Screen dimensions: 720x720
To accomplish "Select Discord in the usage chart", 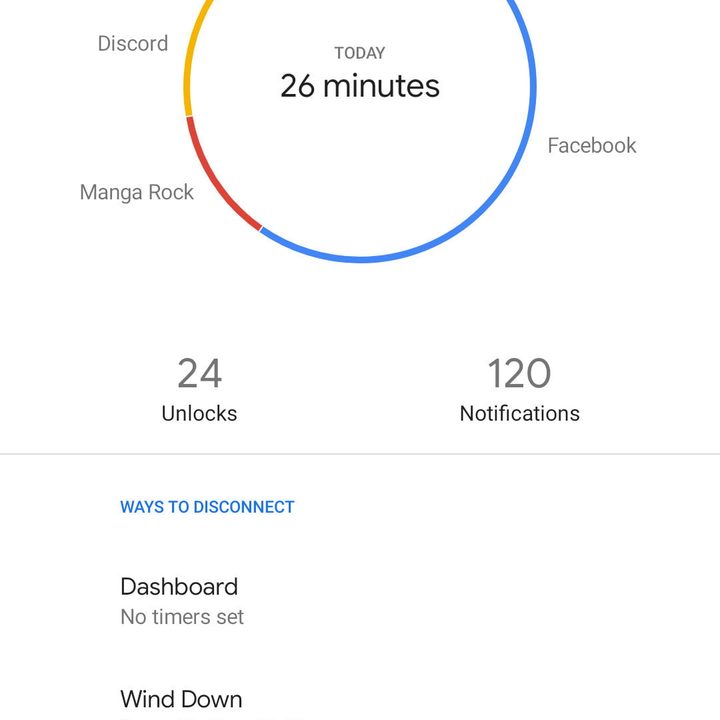I will point(133,44).
